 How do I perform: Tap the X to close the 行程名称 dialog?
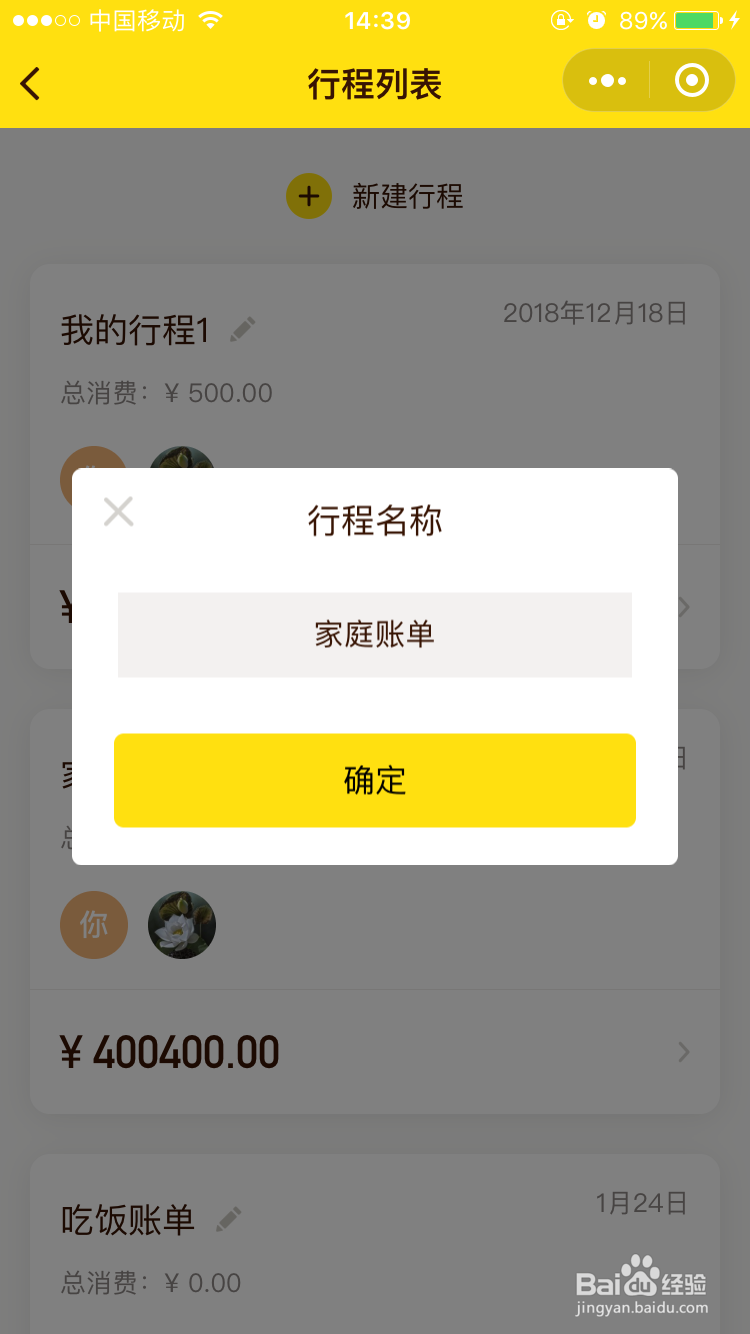[118, 511]
